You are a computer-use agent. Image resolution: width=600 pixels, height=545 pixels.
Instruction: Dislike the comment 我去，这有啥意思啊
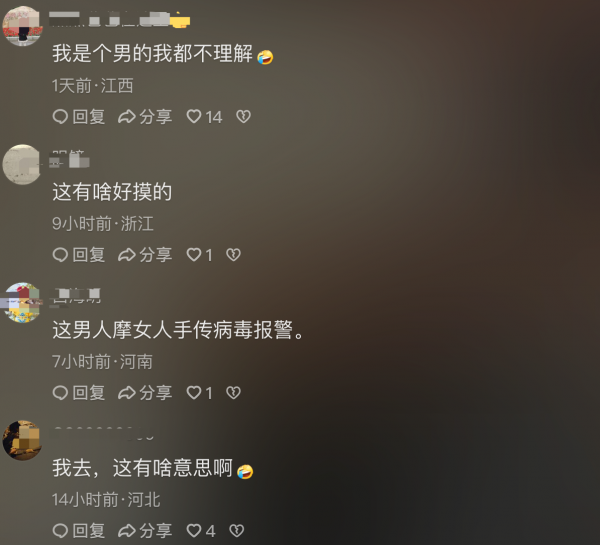(x=237, y=531)
